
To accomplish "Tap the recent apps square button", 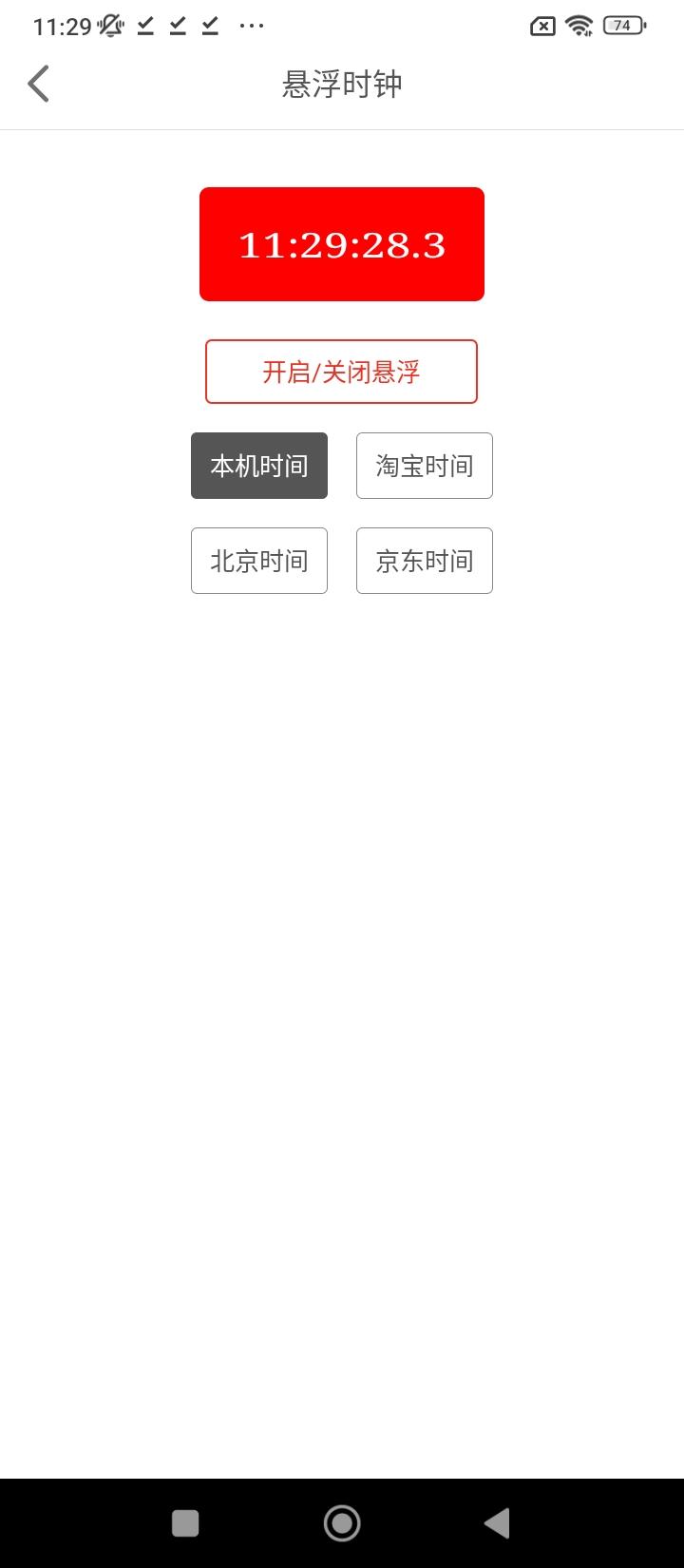I will coord(184,1522).
